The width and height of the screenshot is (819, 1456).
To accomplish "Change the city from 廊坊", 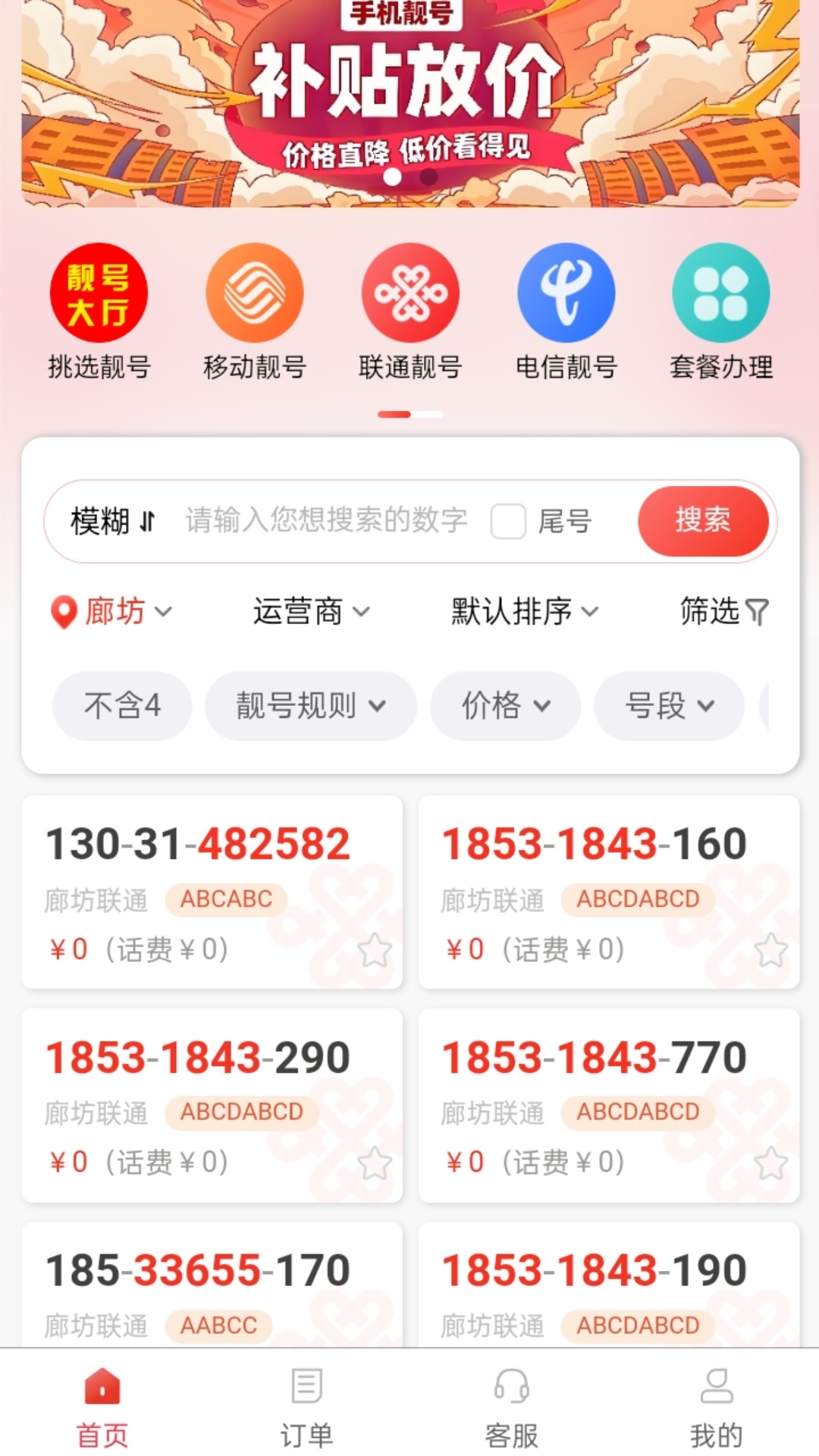I will click(x=112, y=611).
